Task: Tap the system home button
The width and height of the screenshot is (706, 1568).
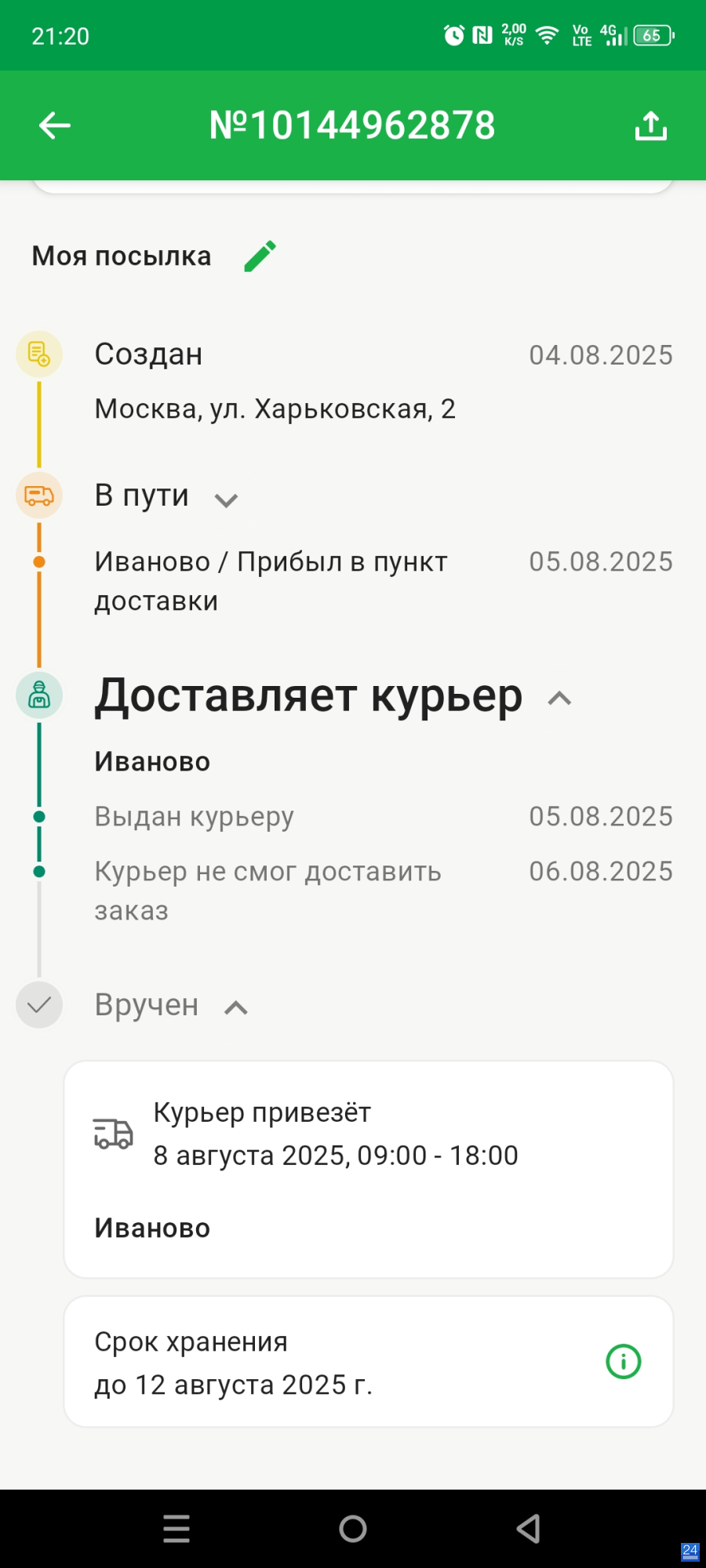Action: tap(353, 1528)
